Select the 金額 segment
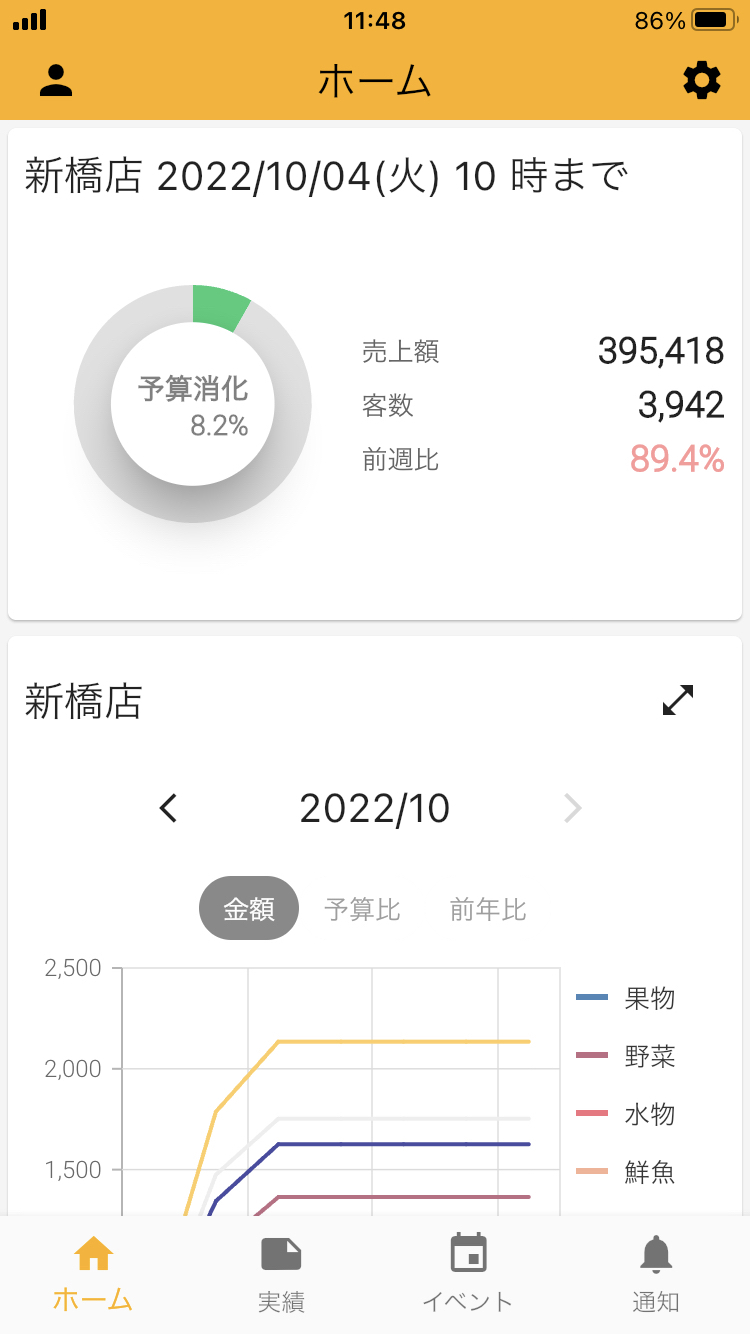Viewport: 750px width, 1334px height. coord(249,909)
